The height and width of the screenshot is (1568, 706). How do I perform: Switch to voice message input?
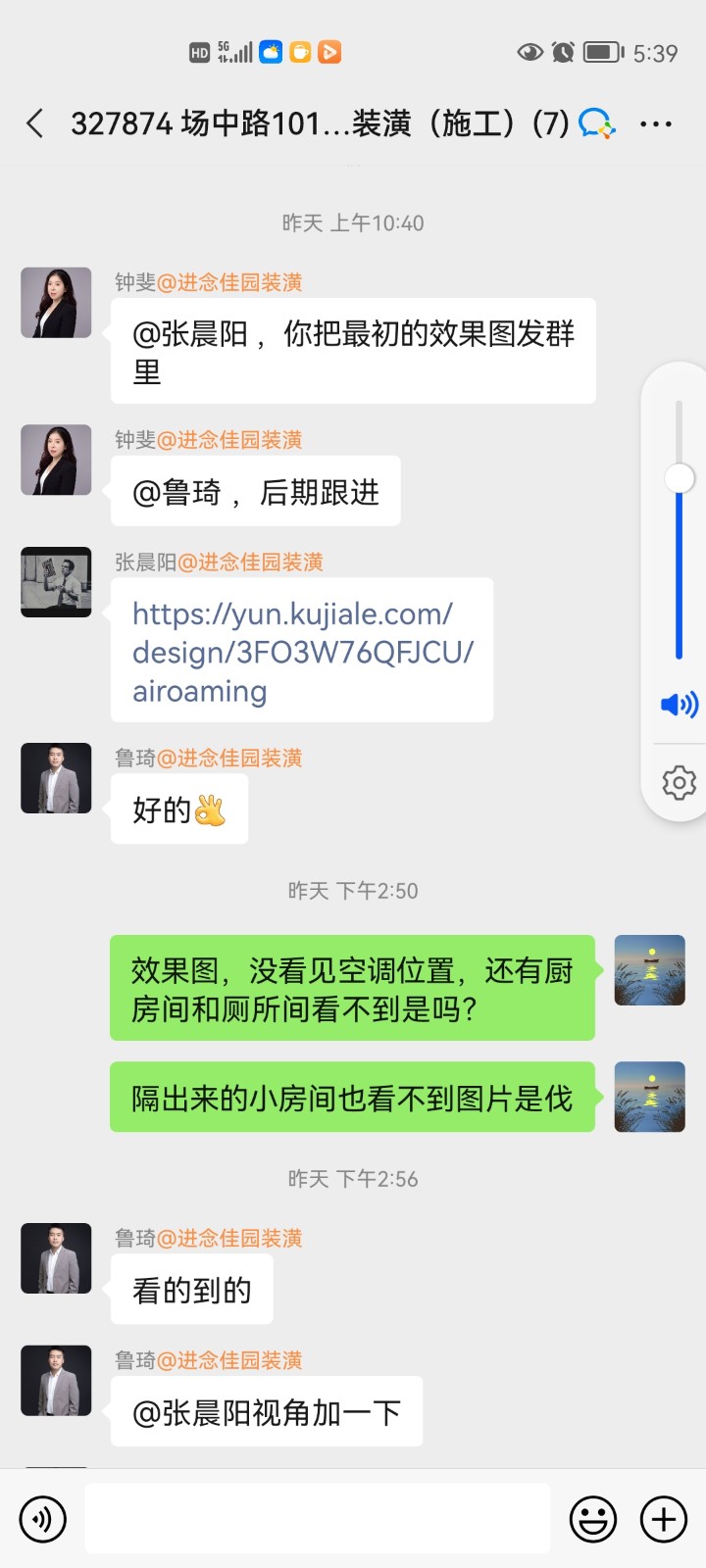[43, 1519]
